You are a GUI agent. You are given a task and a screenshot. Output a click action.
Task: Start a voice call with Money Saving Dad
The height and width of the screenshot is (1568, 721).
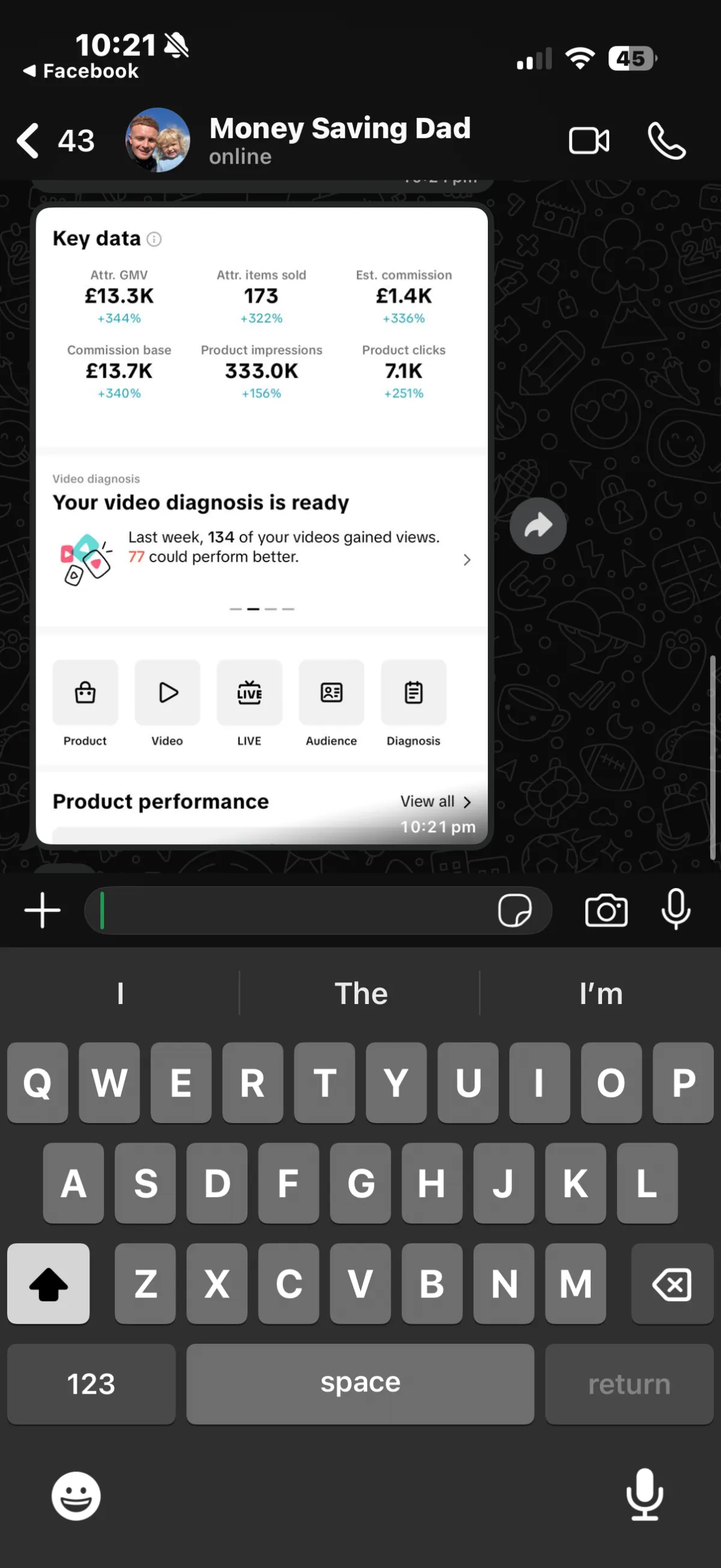667,141
